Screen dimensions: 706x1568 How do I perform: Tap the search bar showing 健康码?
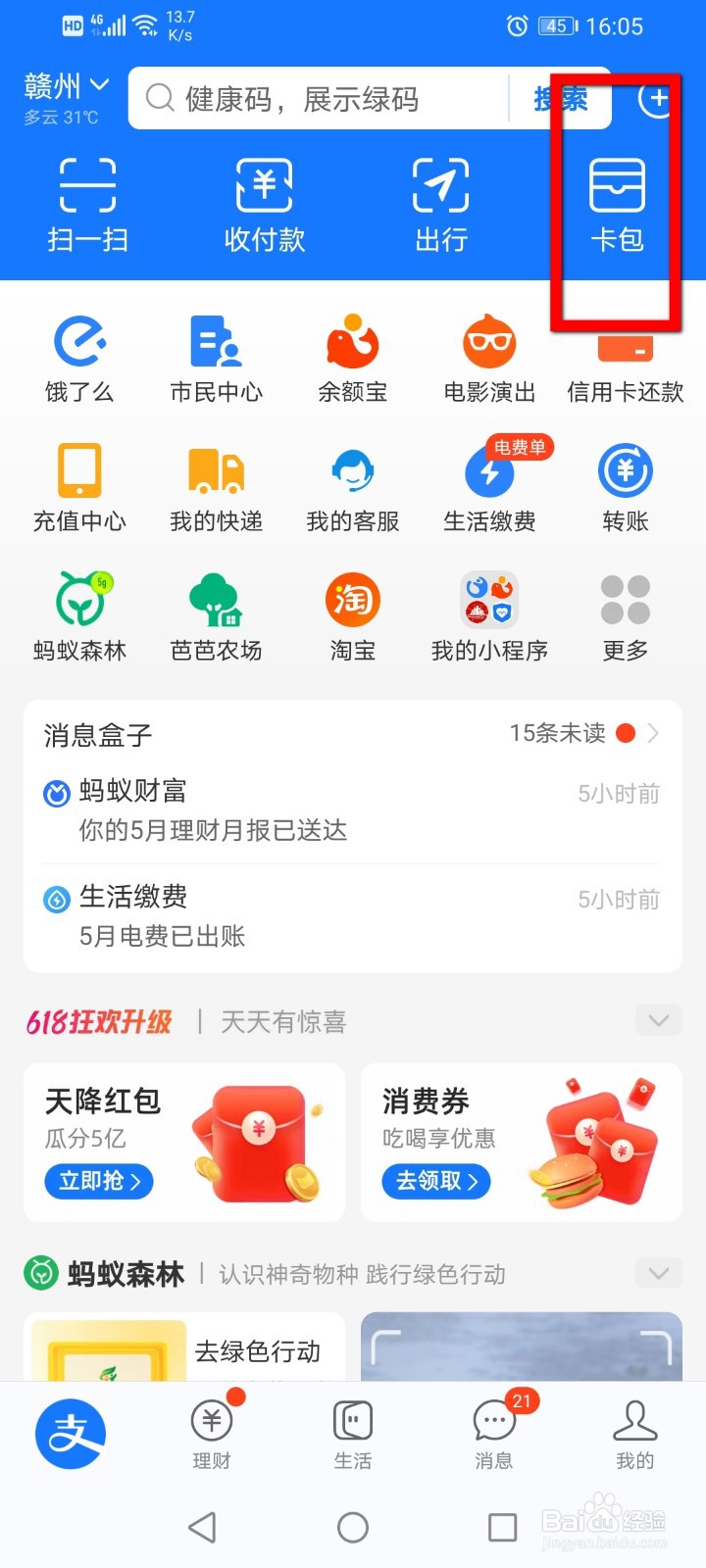click(x=324, y=98)
